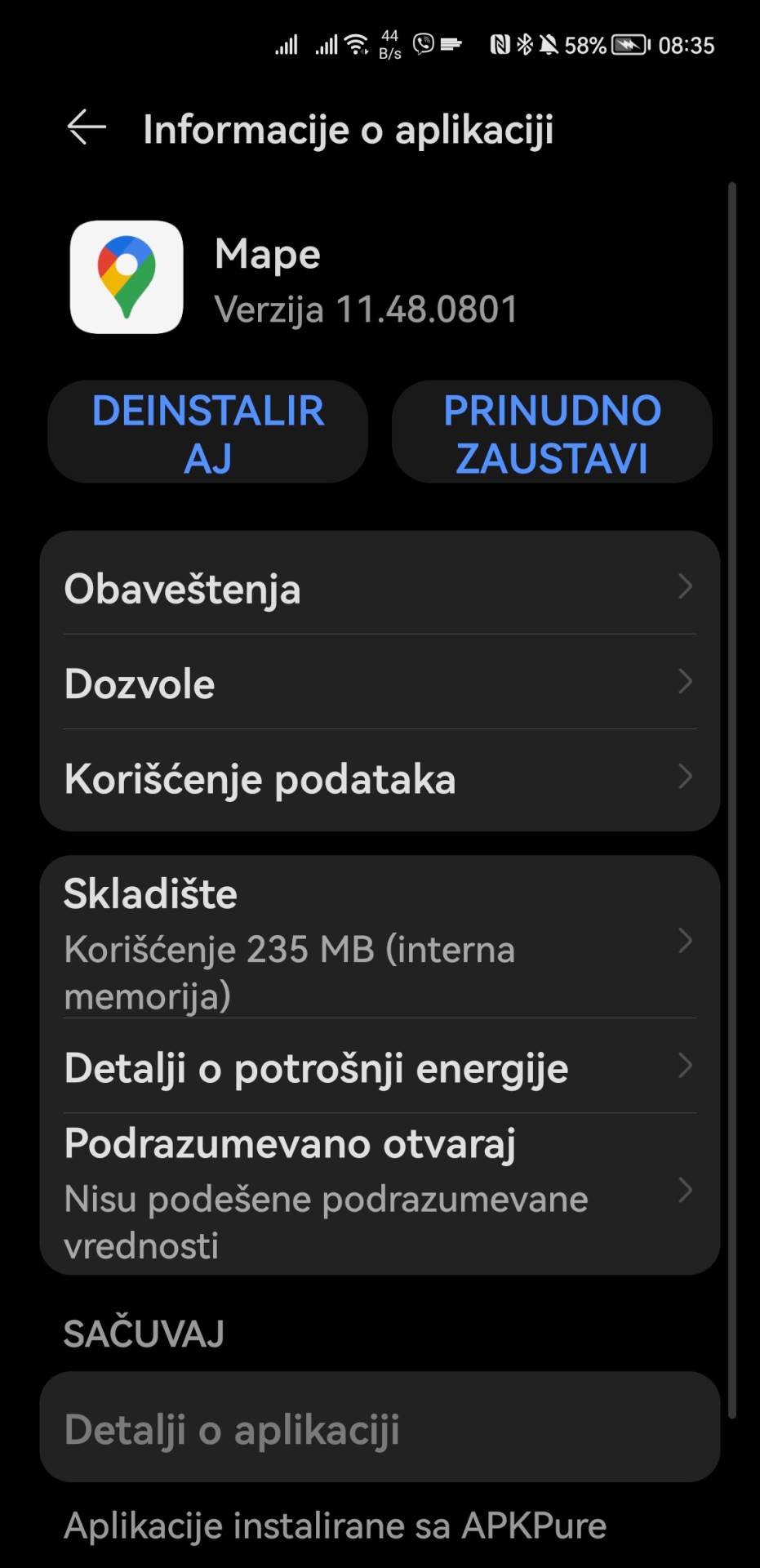Viewport: 760px width, 1568px height.
Task: Expand Dozvole settings with the arrow
Action: point(686,684)
